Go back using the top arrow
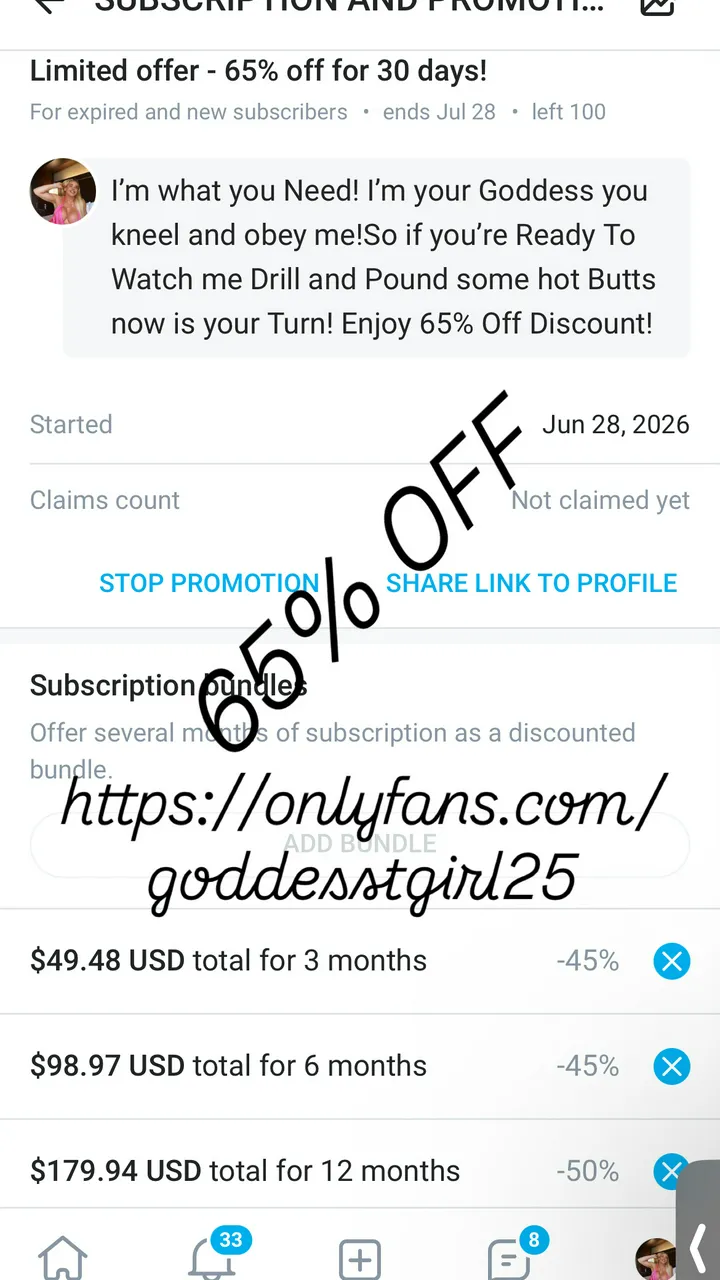The image size is (720, 1280). pyautogui.click(x=48, y=5)
